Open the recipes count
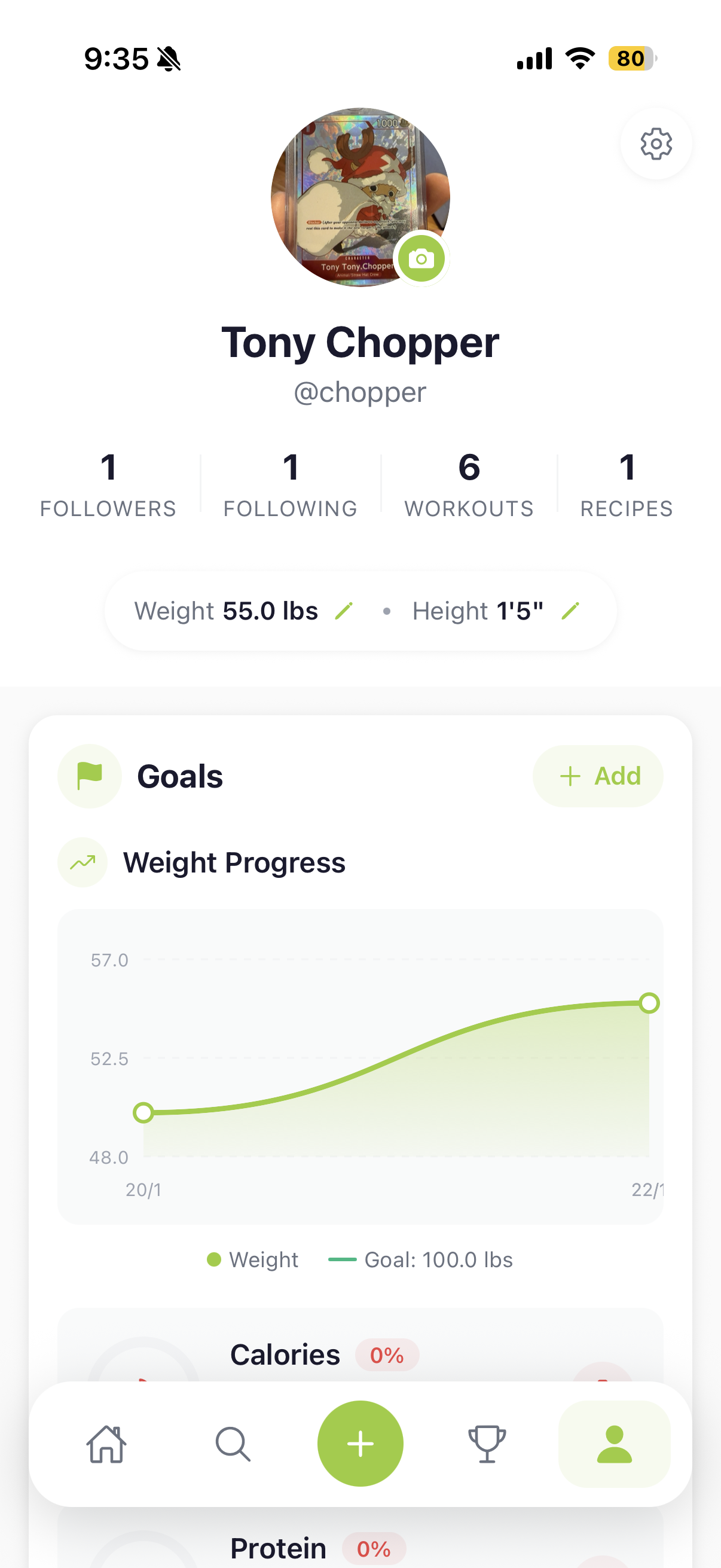The image size is (721, 1568). coord(626,484)
